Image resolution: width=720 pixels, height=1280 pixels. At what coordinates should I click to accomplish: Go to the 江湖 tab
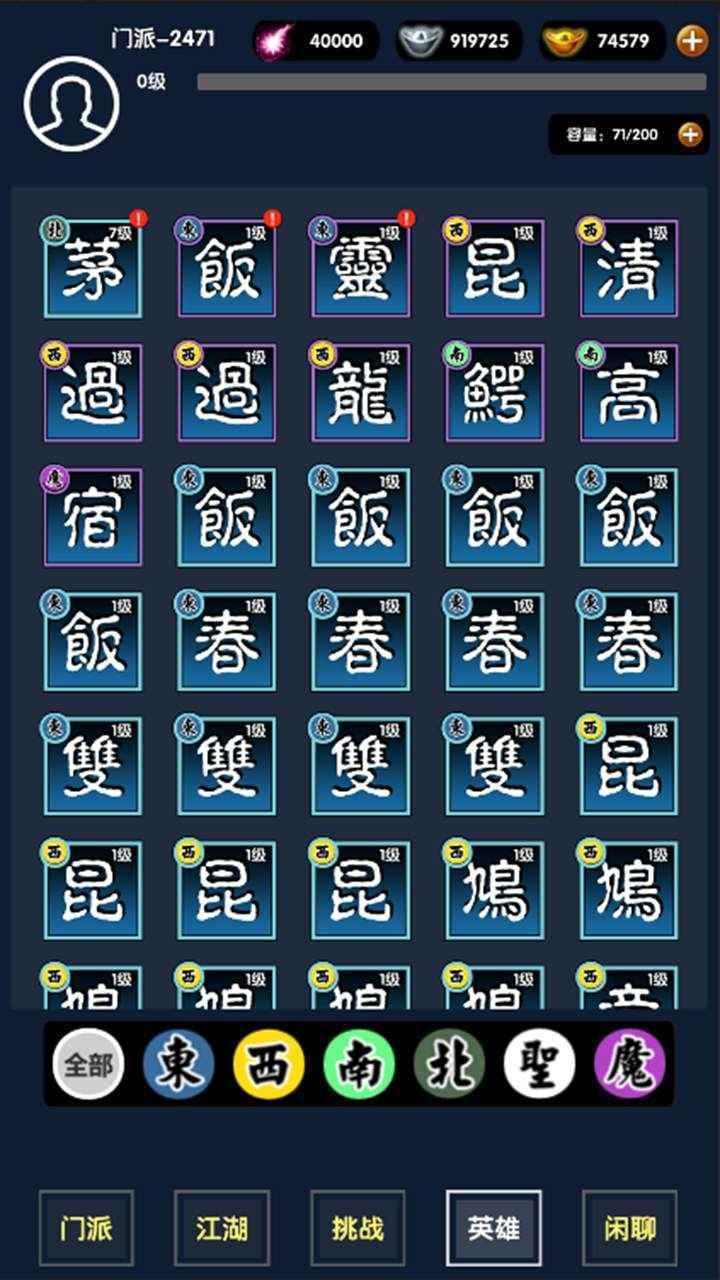coord(221,1228)
